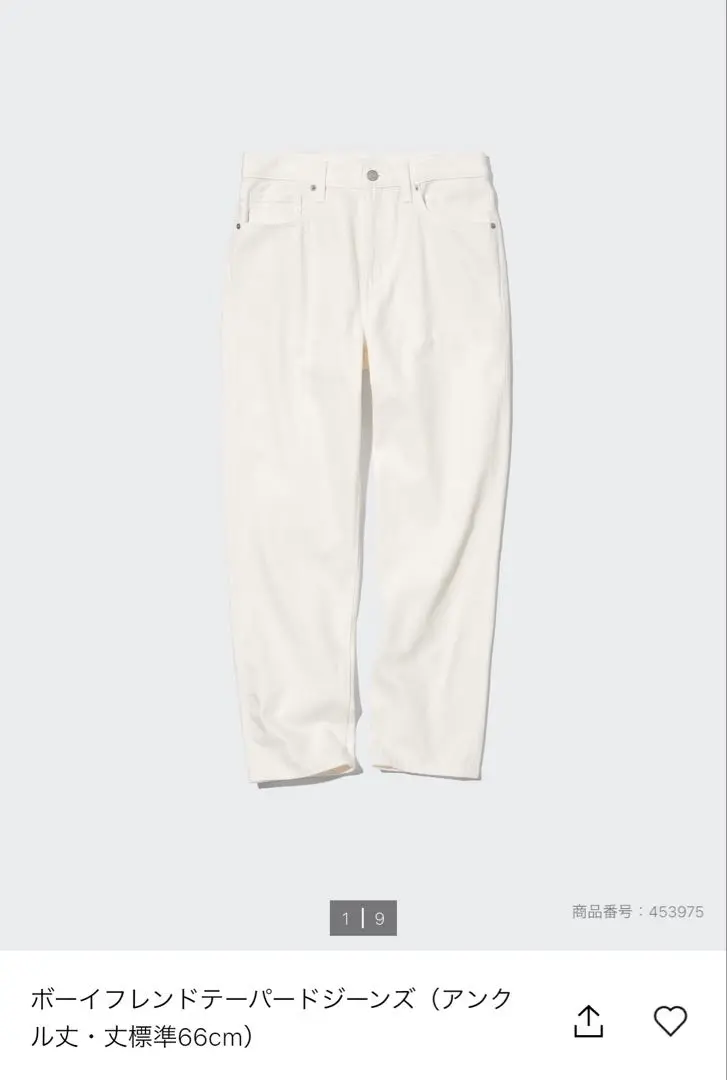Viewport: 727px width, 1080px height.
Task: Share this boyfriend tapered jeans product
Action: tap(589, 1020)
